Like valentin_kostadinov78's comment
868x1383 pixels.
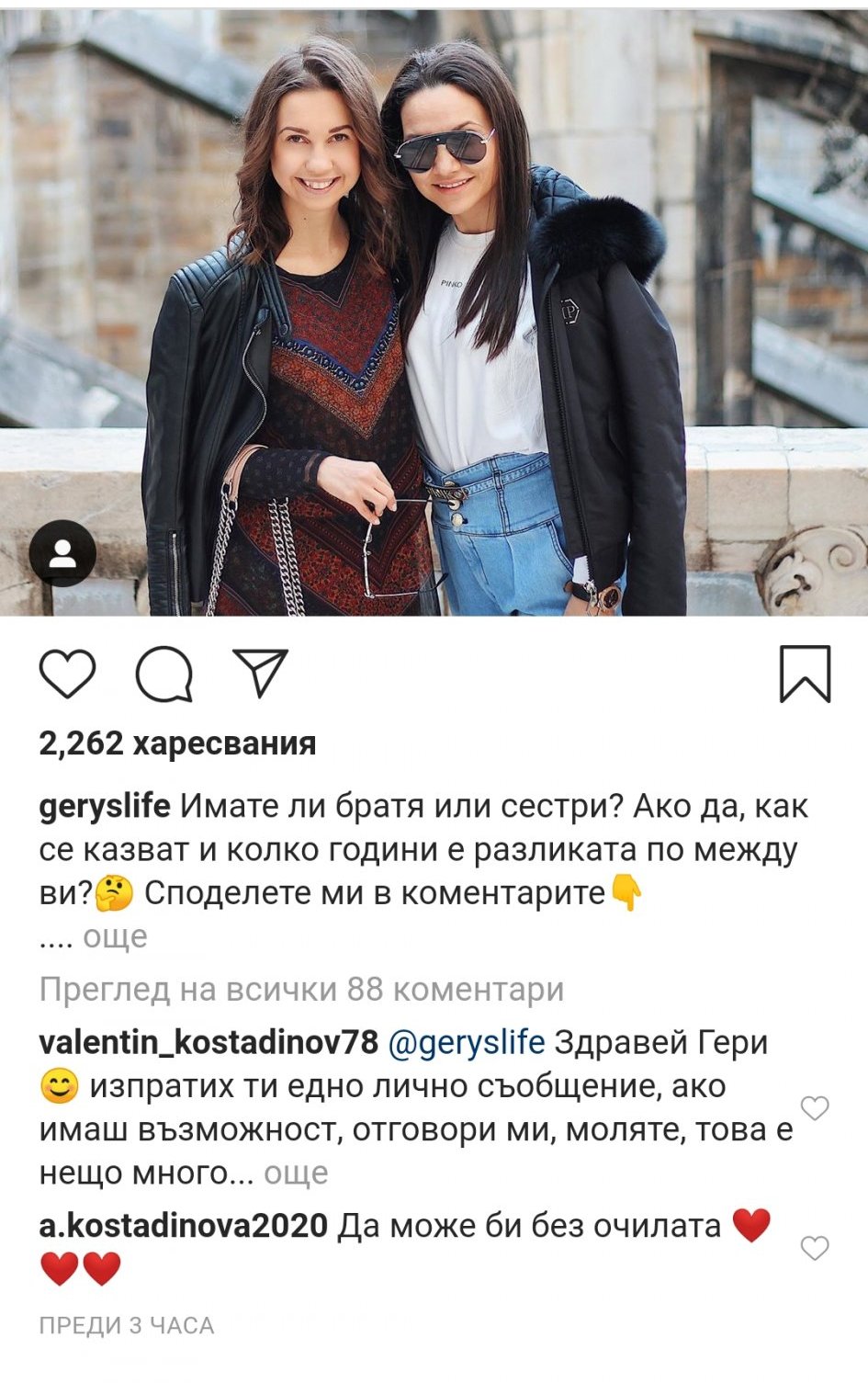click(815, 1108)
